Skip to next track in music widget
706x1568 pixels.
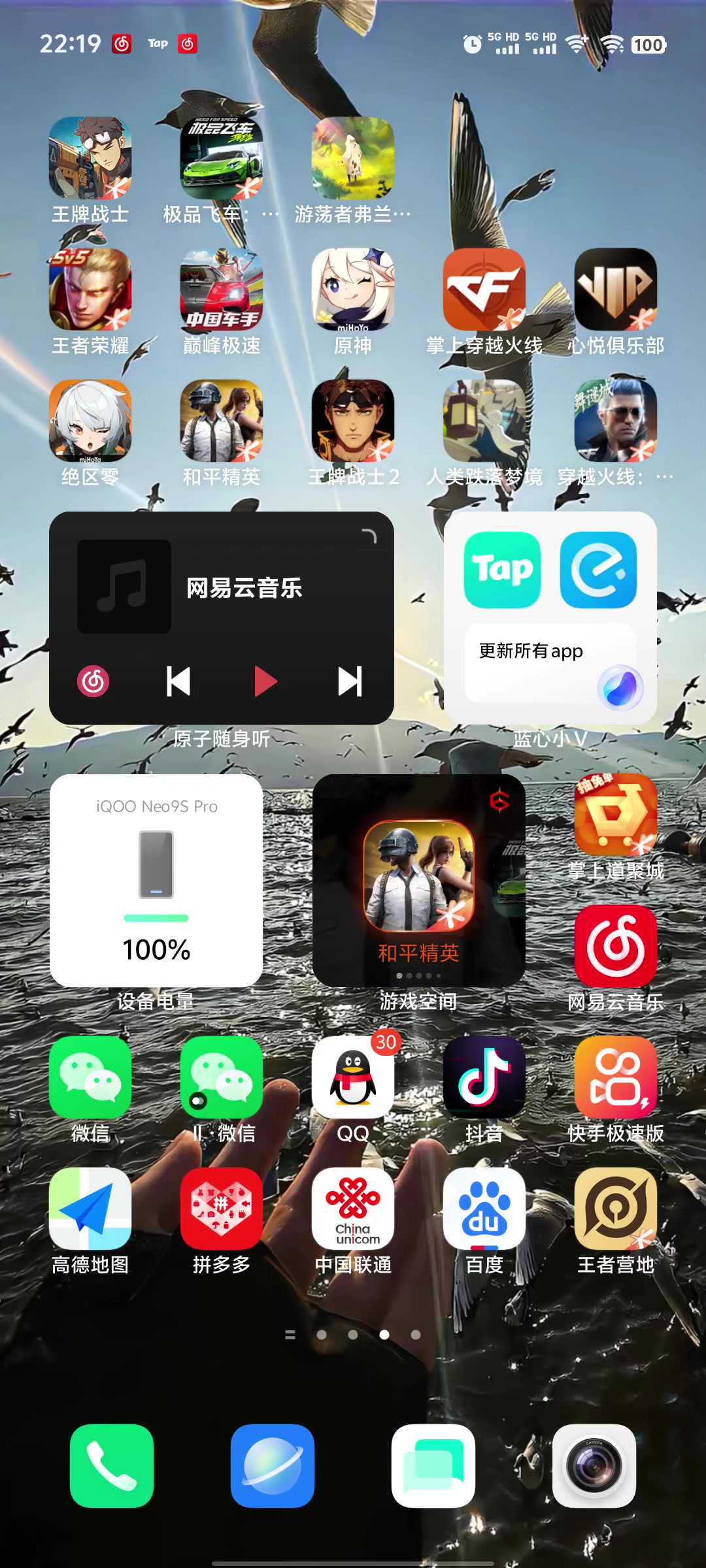(350, 681)
